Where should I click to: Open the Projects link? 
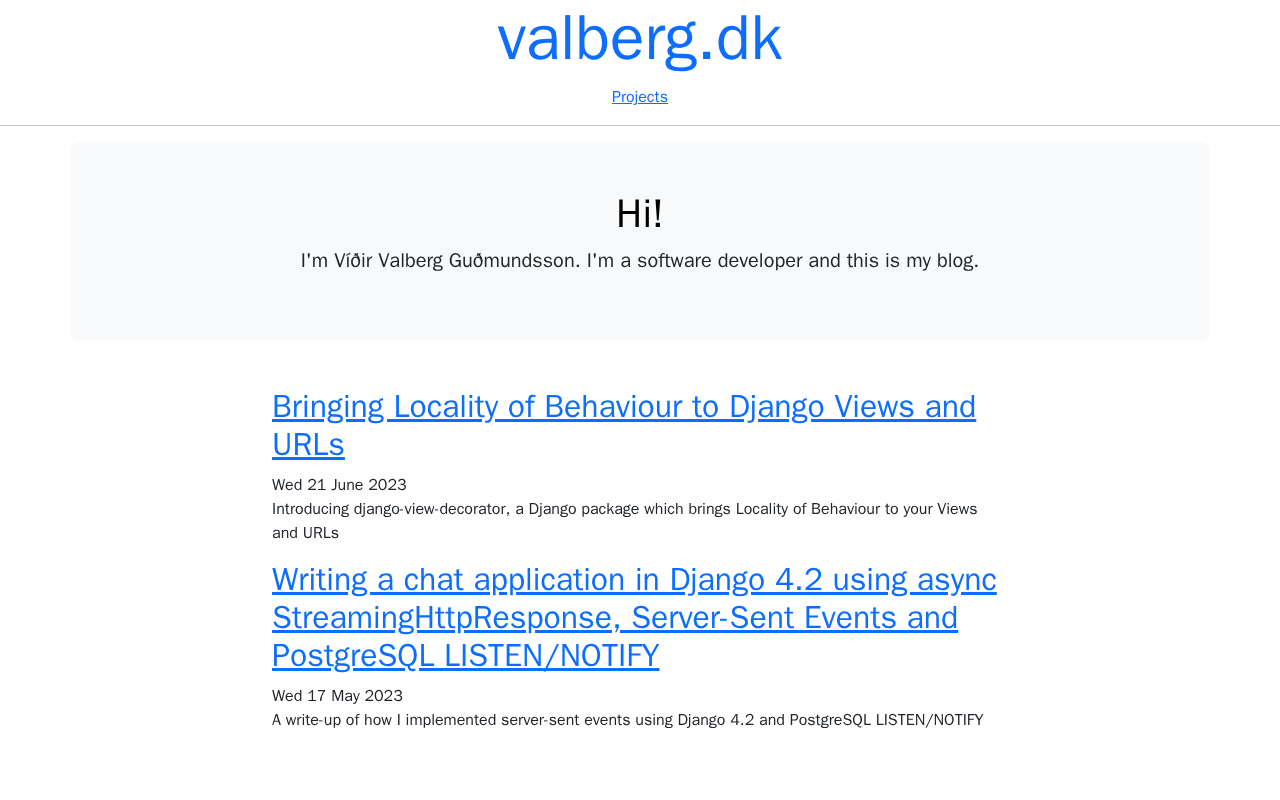tap(639, 97)
